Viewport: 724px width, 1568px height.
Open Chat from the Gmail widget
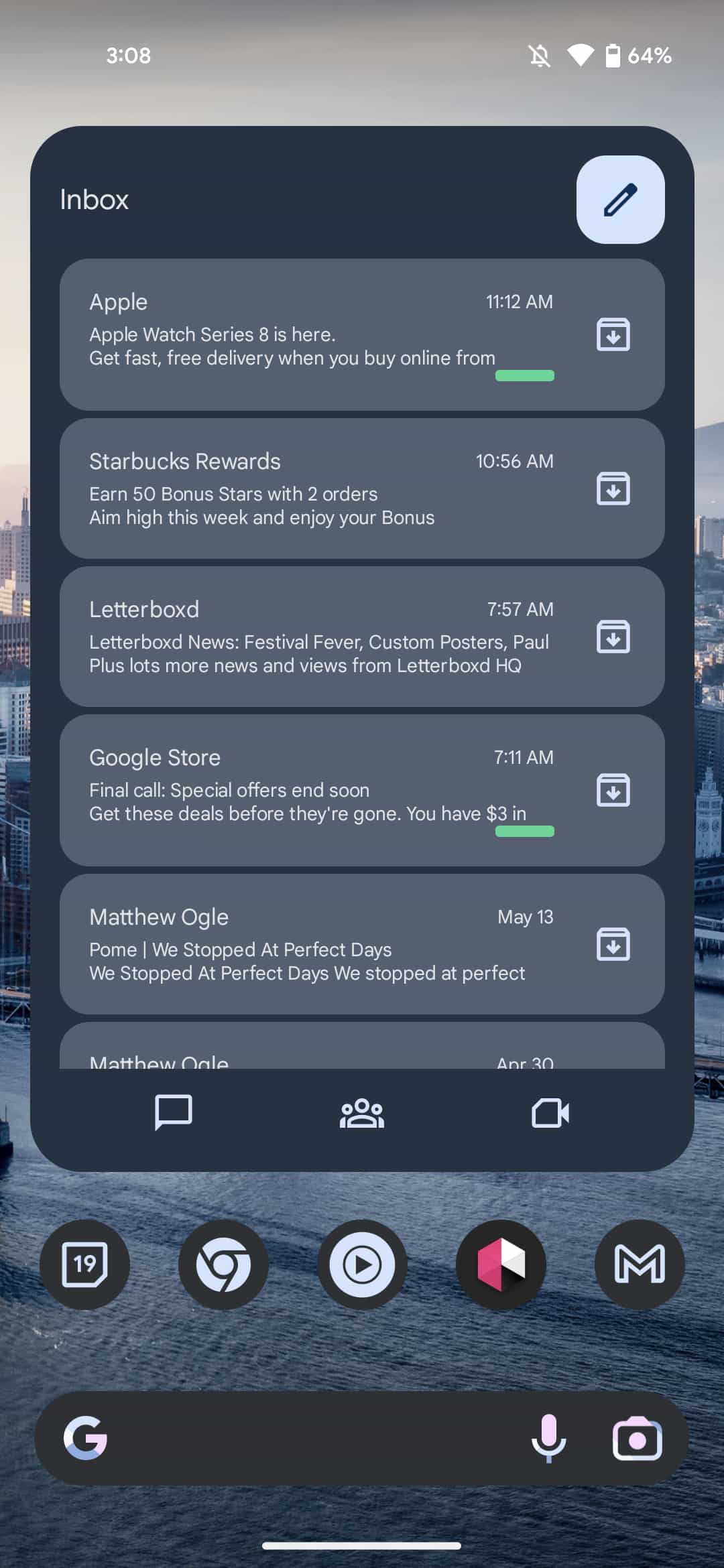(174, 1113)
